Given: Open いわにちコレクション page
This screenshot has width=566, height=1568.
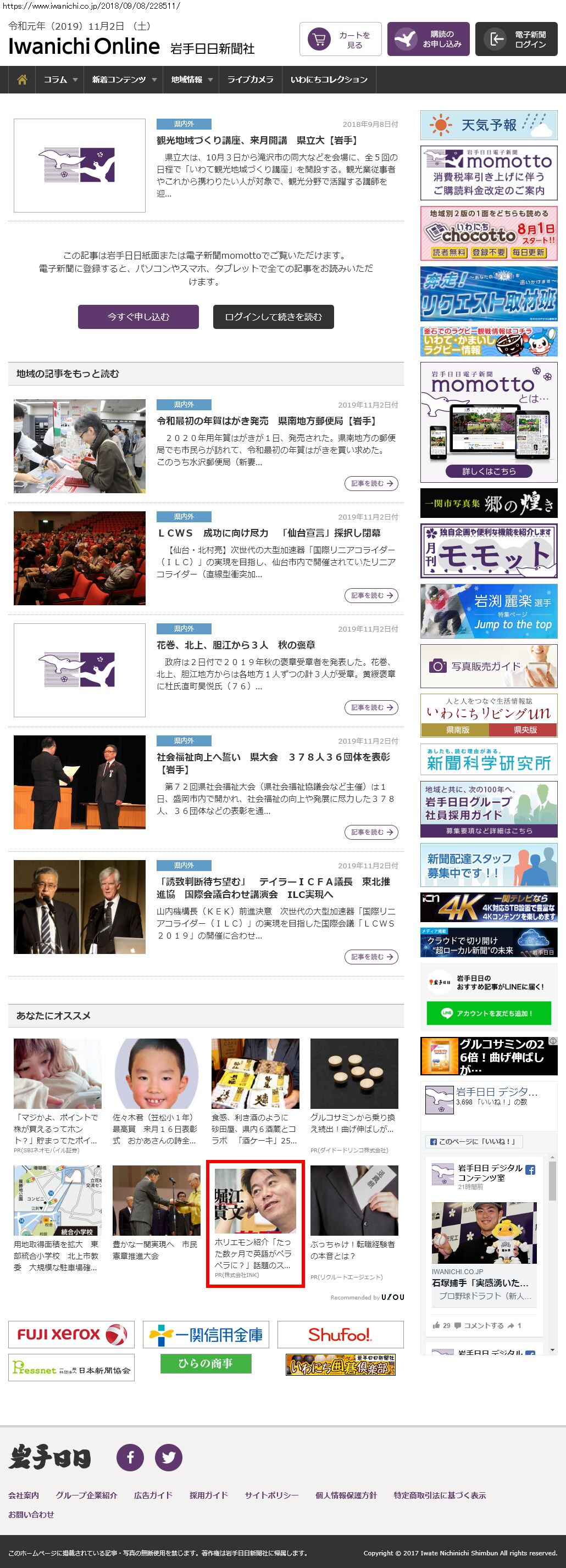Looking at the screenshot, I should (x=329, y=80).
